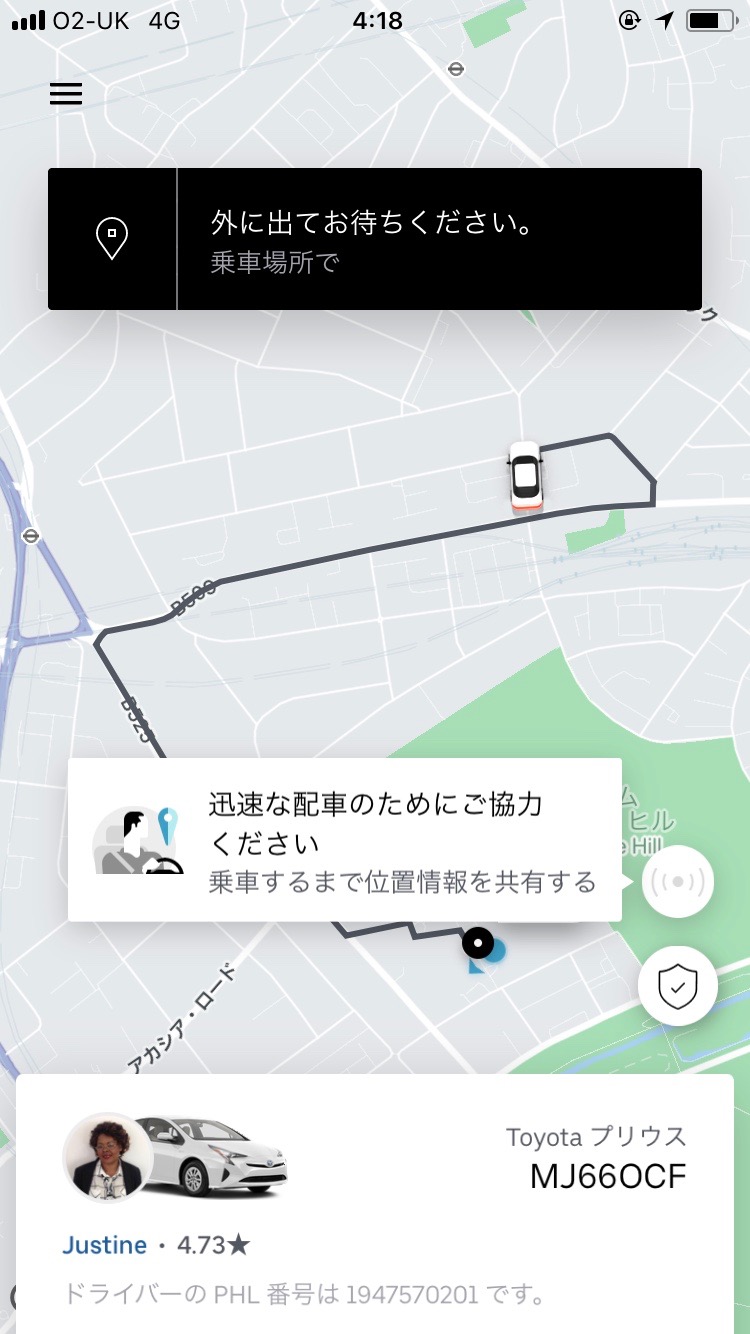Enable live location sharing button
Image resolution: width=750 pixels, height=1334 pixels.
[678, 882]
